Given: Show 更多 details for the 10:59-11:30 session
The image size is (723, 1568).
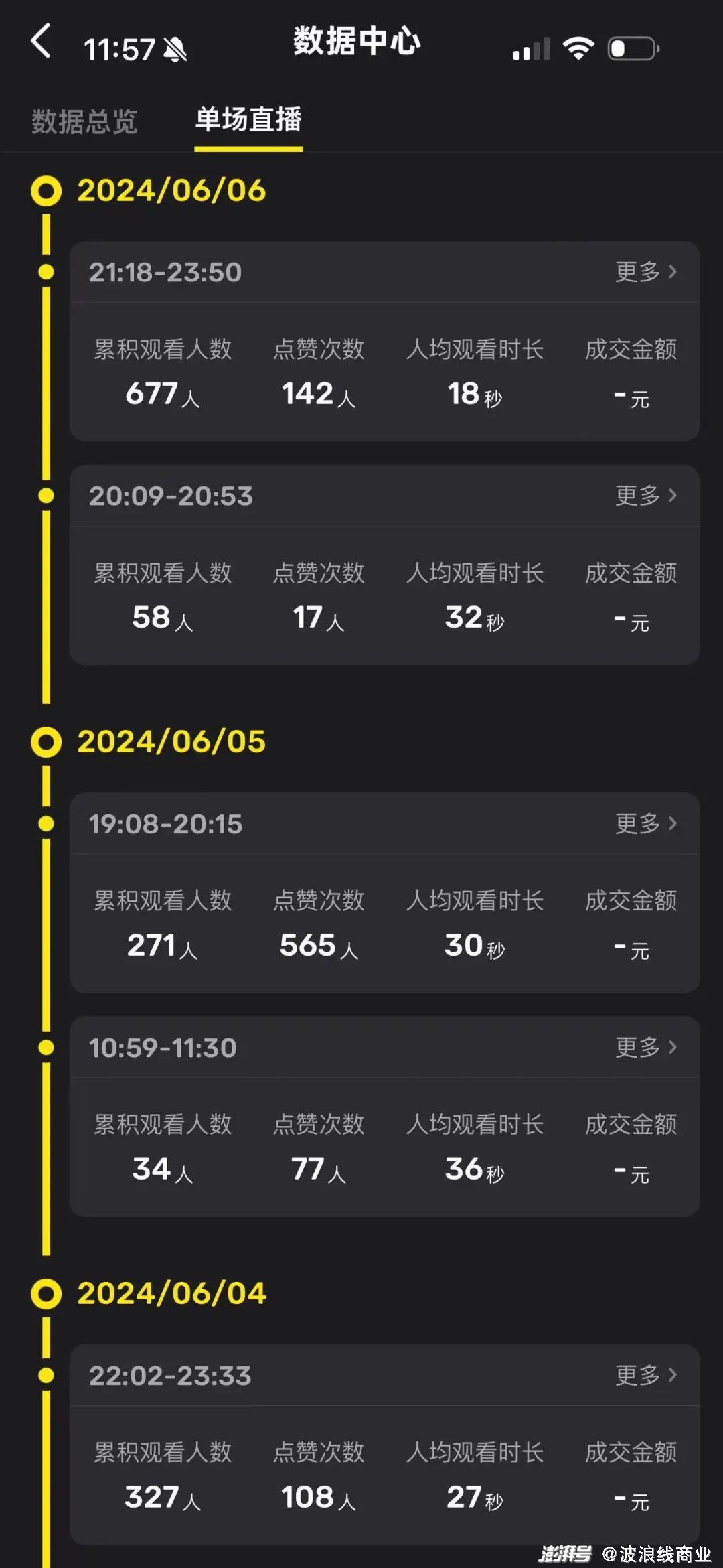Looking at the screenshot, I should coord(646,1047).
